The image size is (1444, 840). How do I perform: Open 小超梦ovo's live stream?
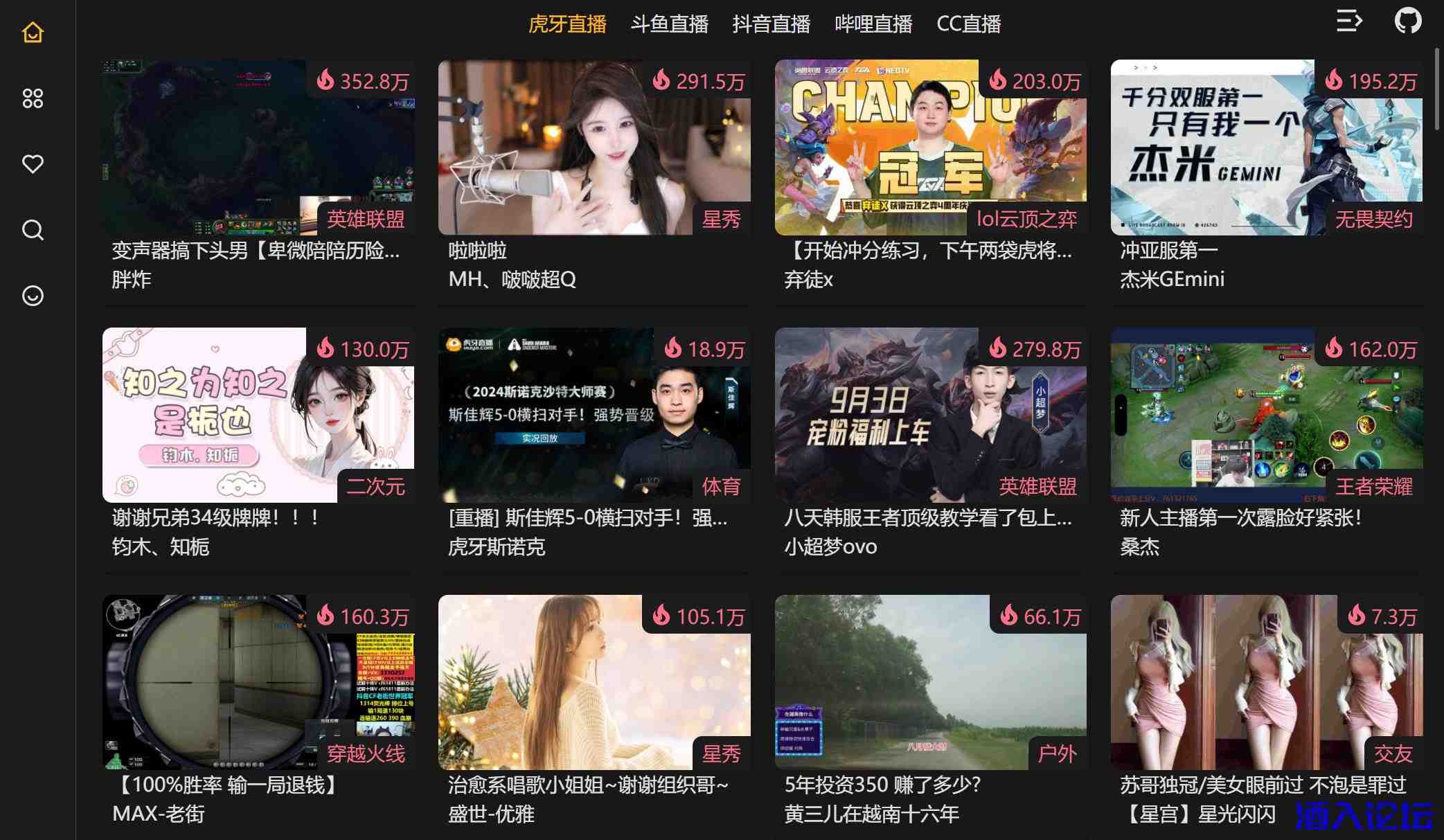tap(929, 415)
